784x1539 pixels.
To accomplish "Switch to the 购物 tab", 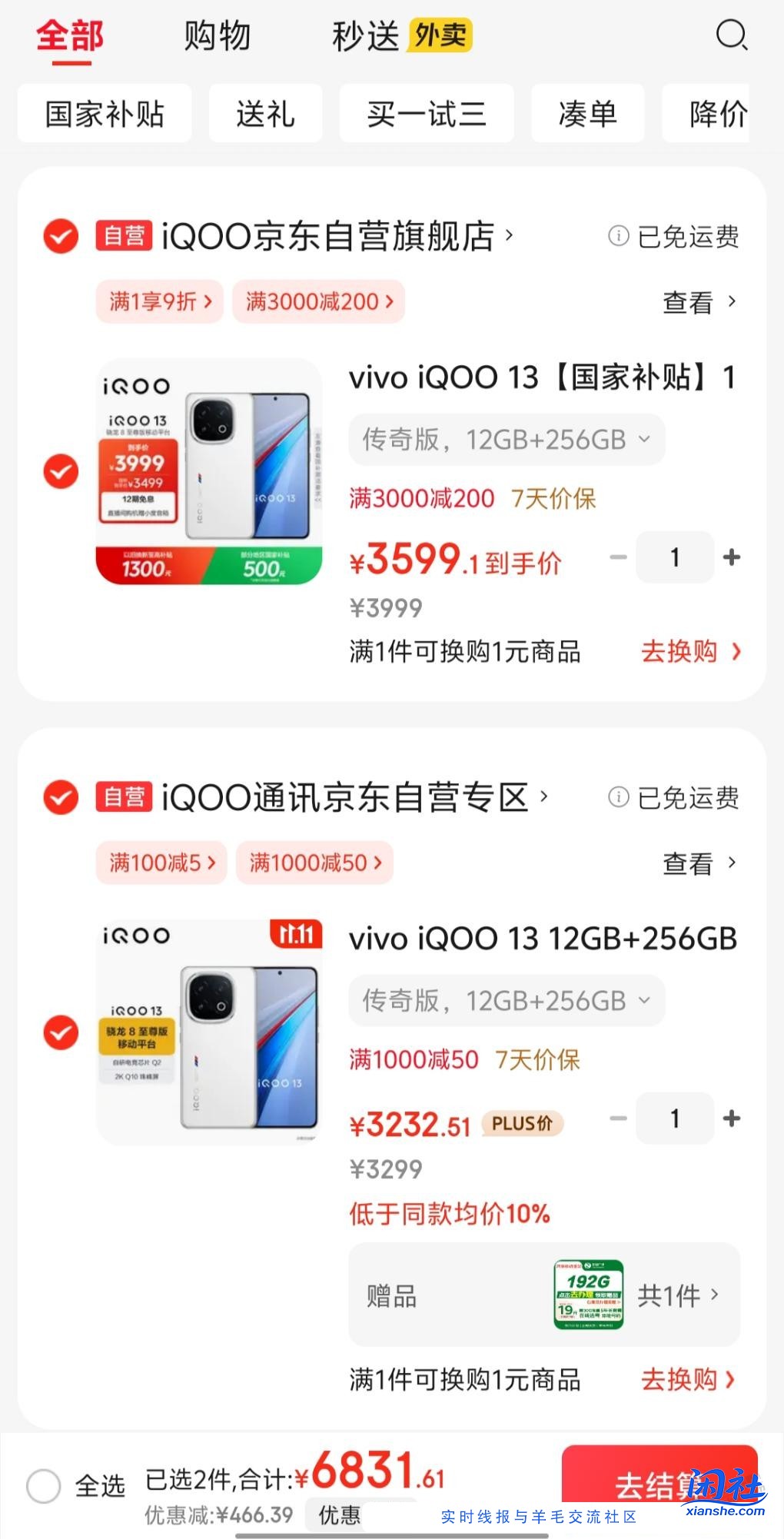I will tap(215, 35).
